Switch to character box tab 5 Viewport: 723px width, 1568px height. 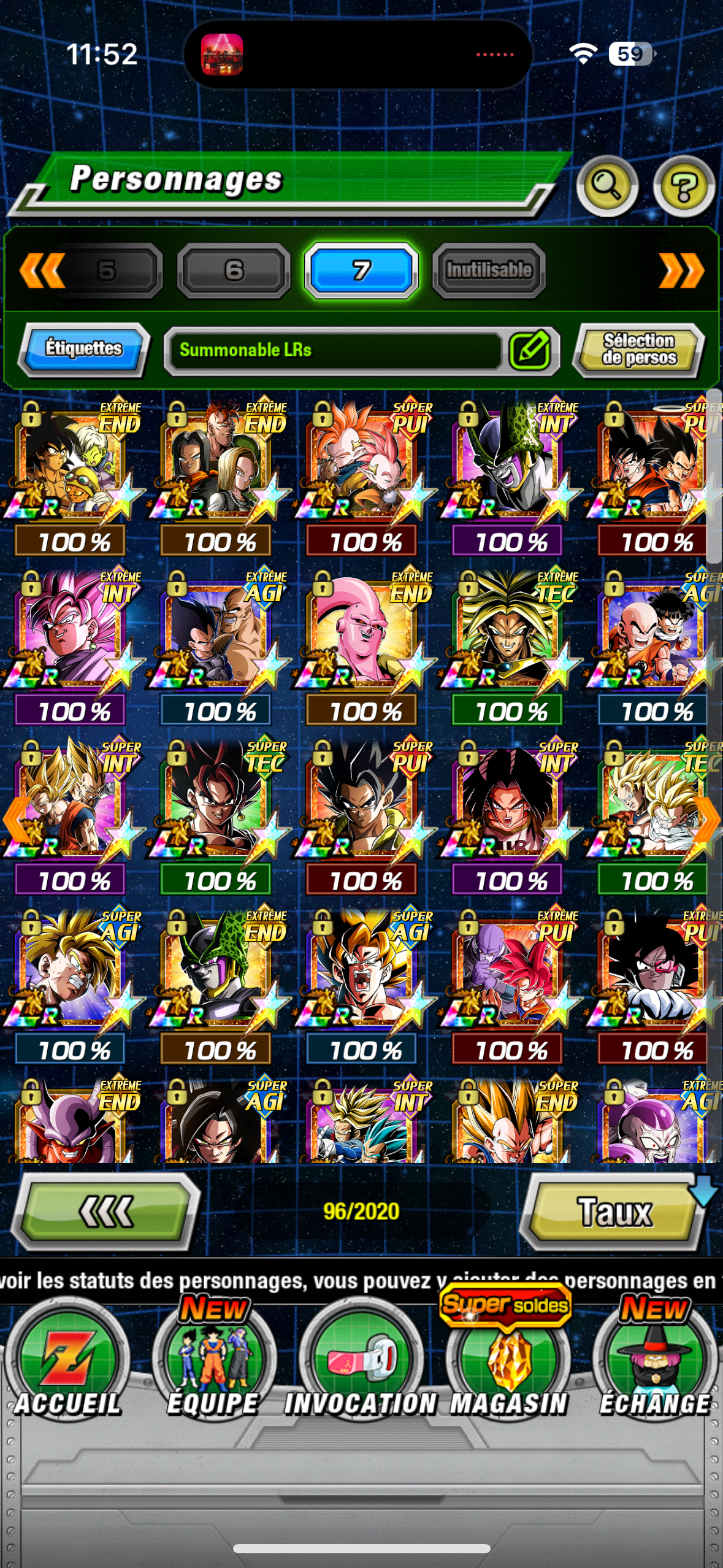point(107,270)
